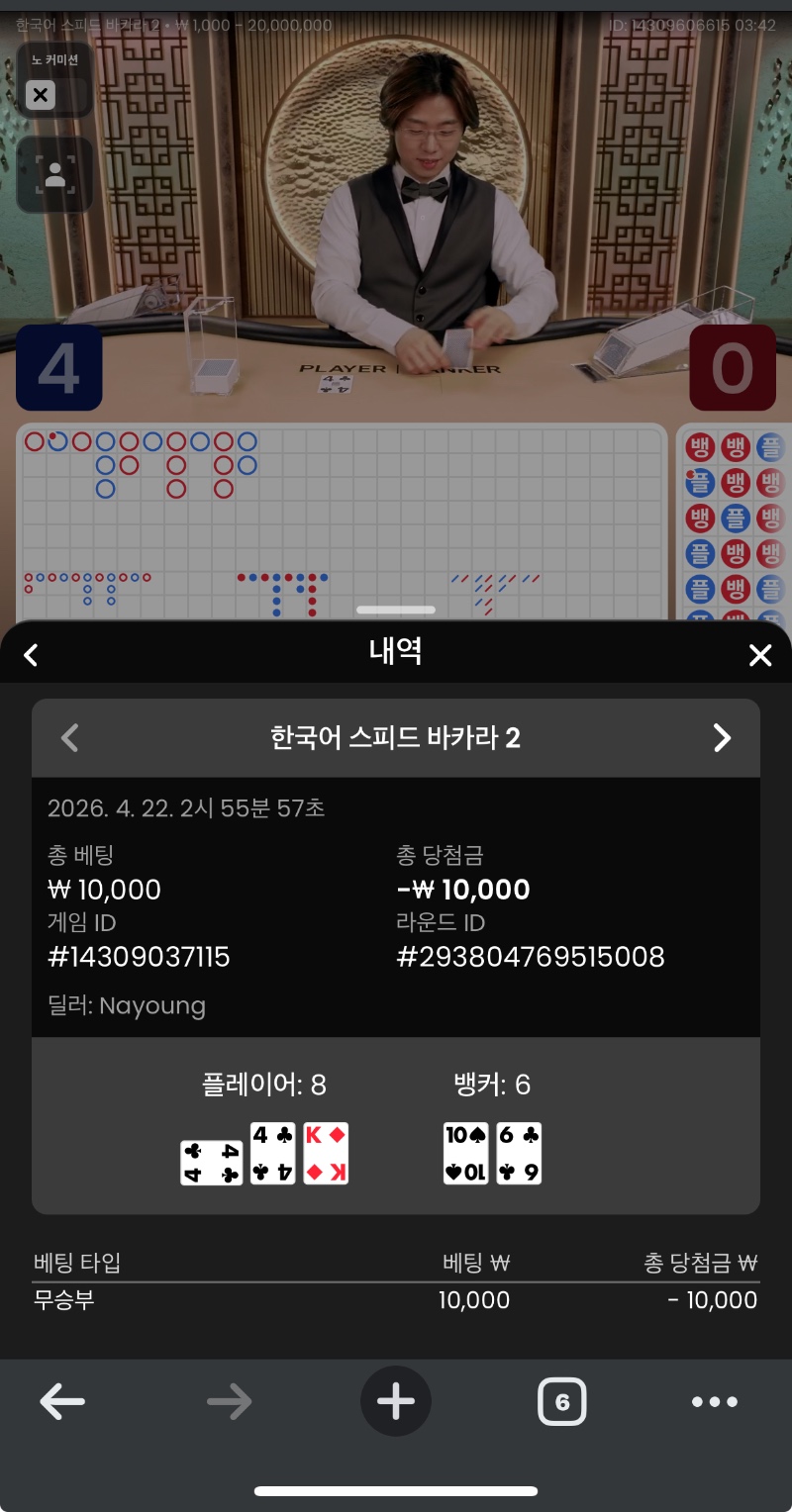Close the 내역 history panel
The width and height of the screenshot is (792, 1512).
pyautogui.click(x=759, y=655)
